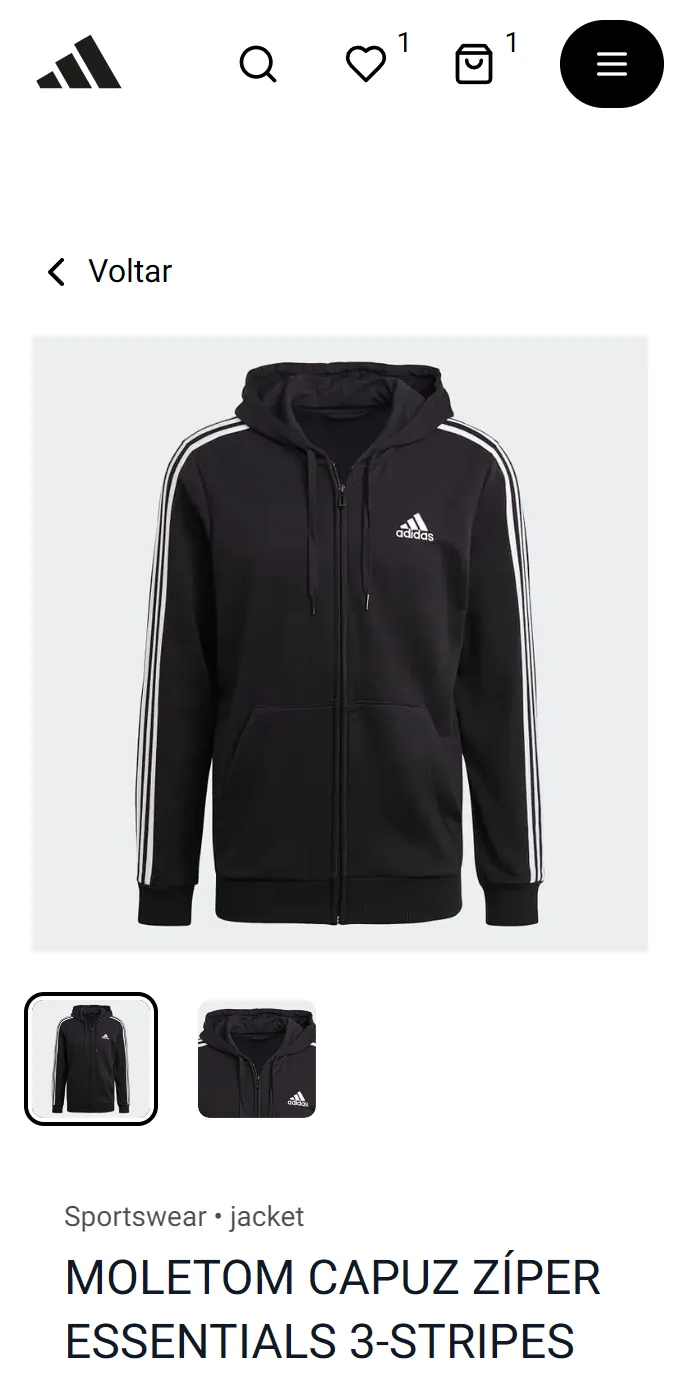Select the full jacket front thumbnail

click(91, 1059)
